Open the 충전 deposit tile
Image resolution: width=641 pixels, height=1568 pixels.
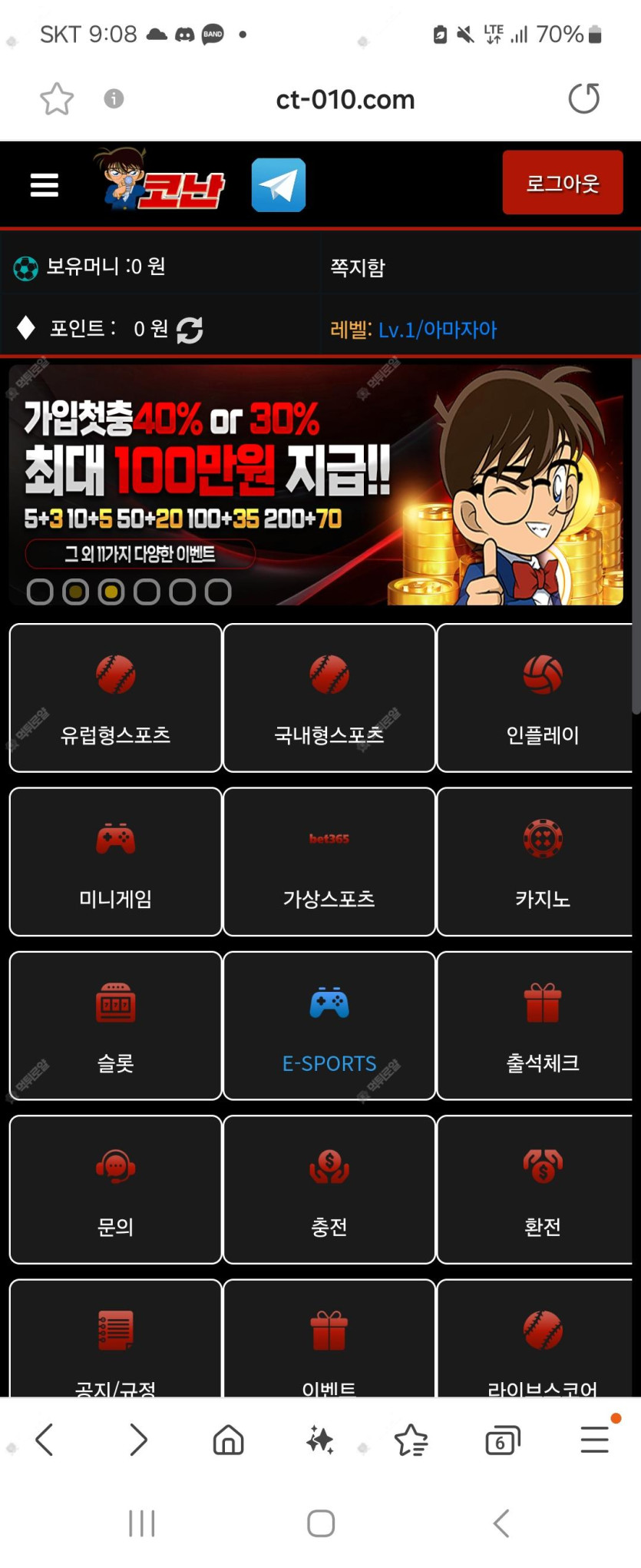tap(329, 1189)
